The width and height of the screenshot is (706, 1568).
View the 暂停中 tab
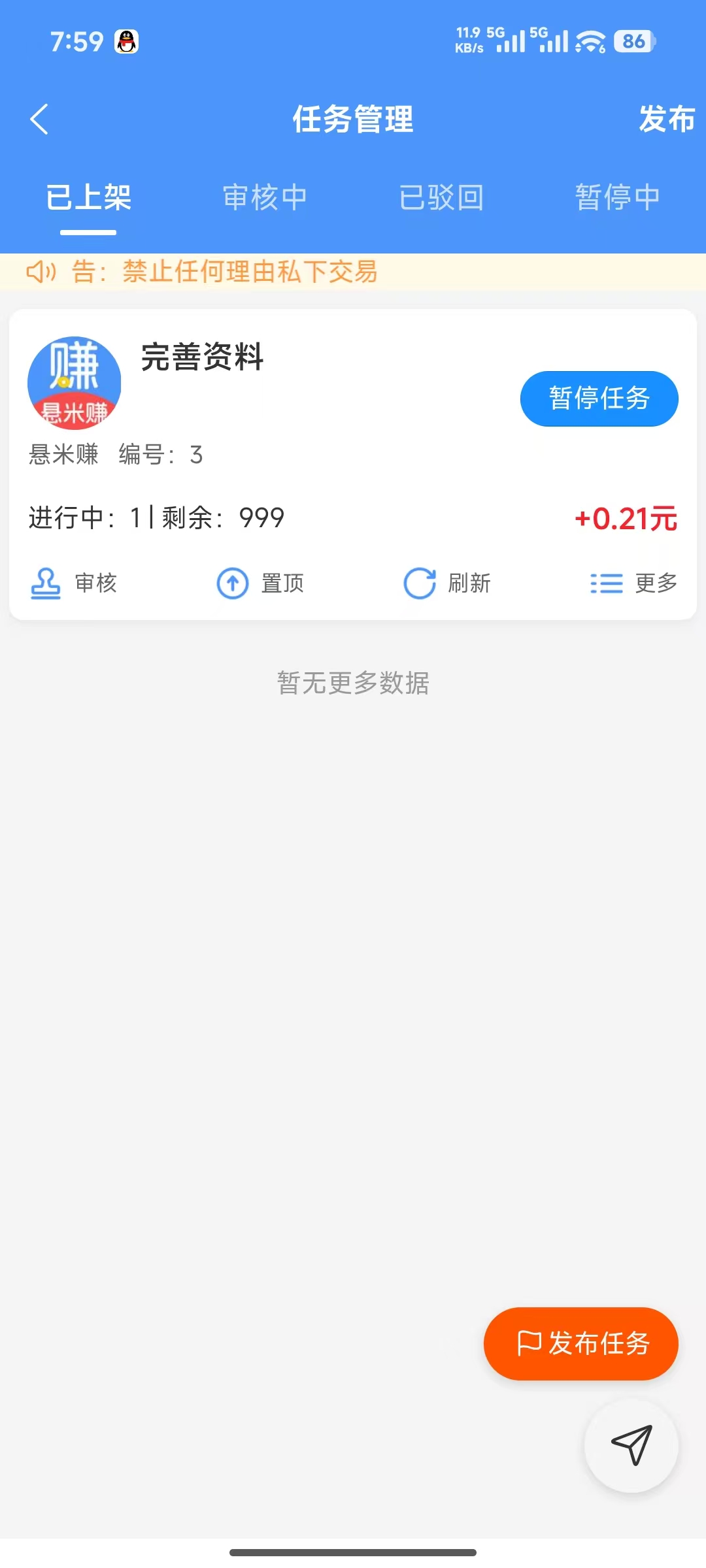coord(618,197)
